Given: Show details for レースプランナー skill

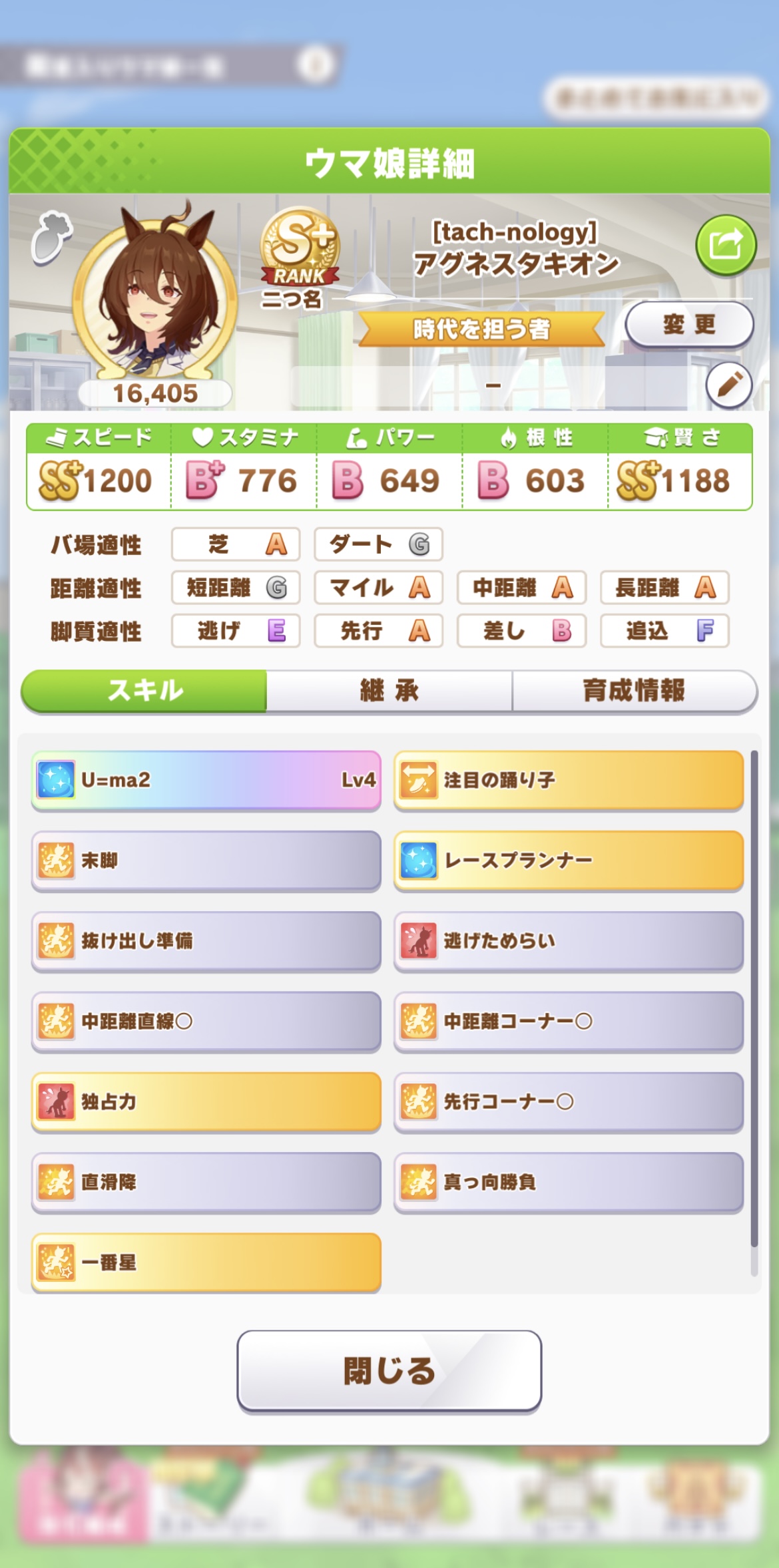Looking at the screenshot, I should (x=569, y=861).
